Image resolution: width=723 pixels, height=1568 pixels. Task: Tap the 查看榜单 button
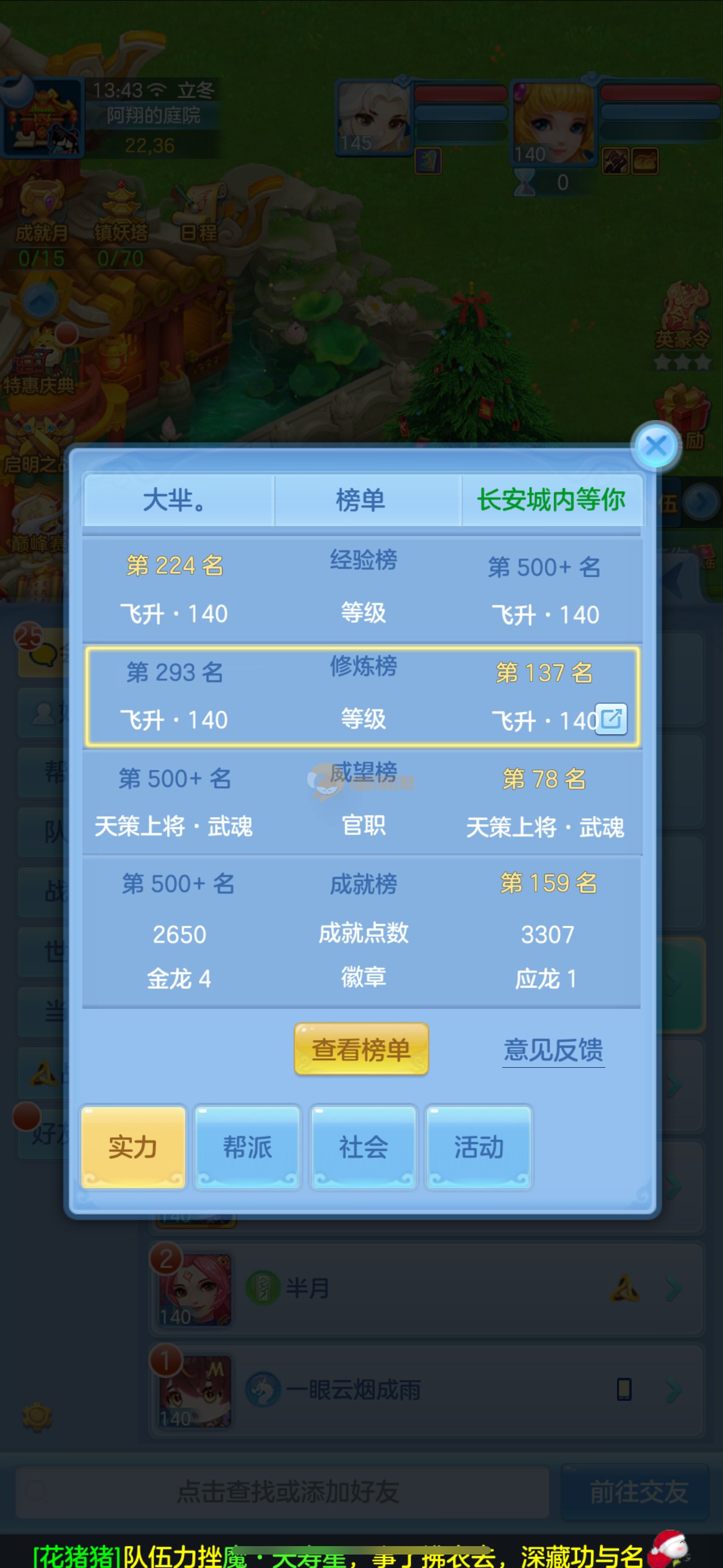point(361,1049)
